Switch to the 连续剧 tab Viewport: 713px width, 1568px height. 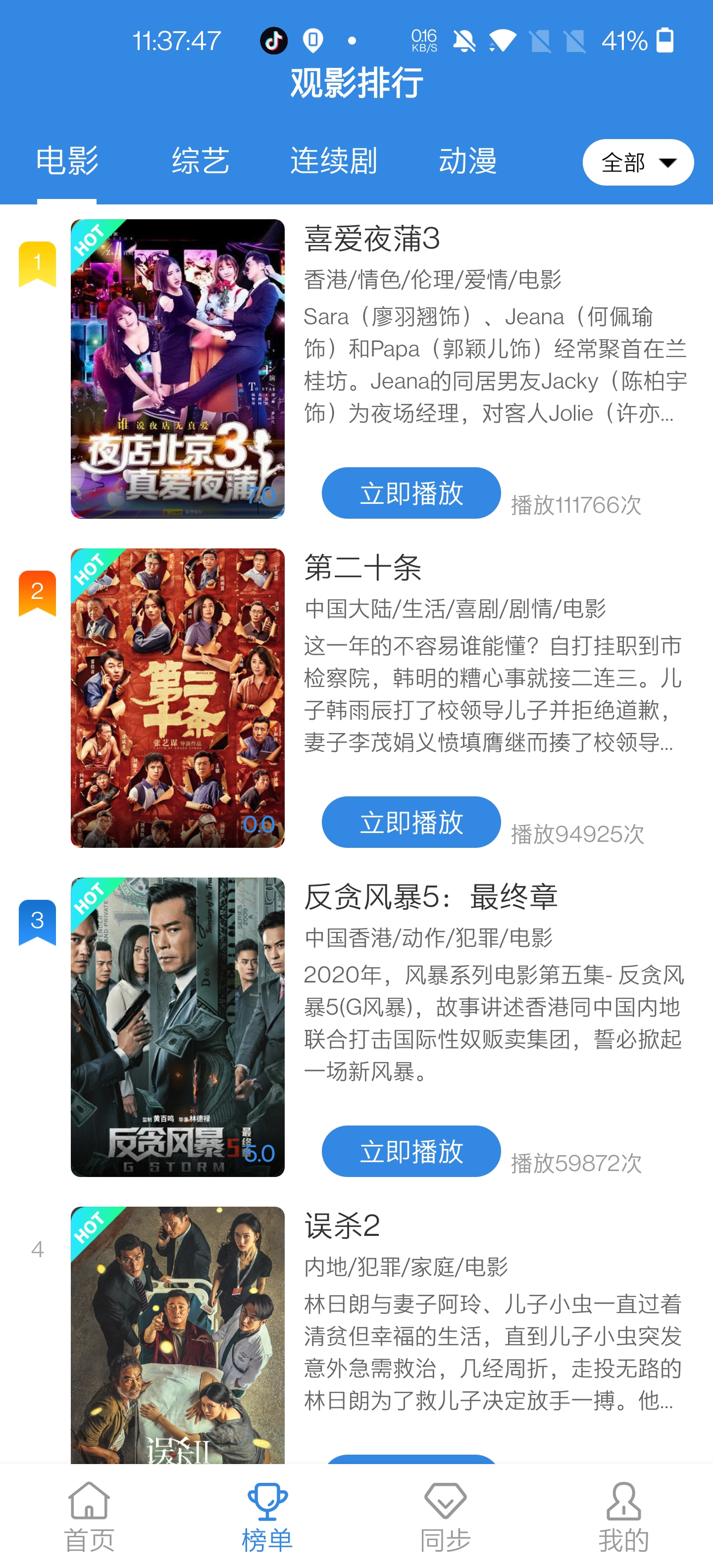point(333,161)
